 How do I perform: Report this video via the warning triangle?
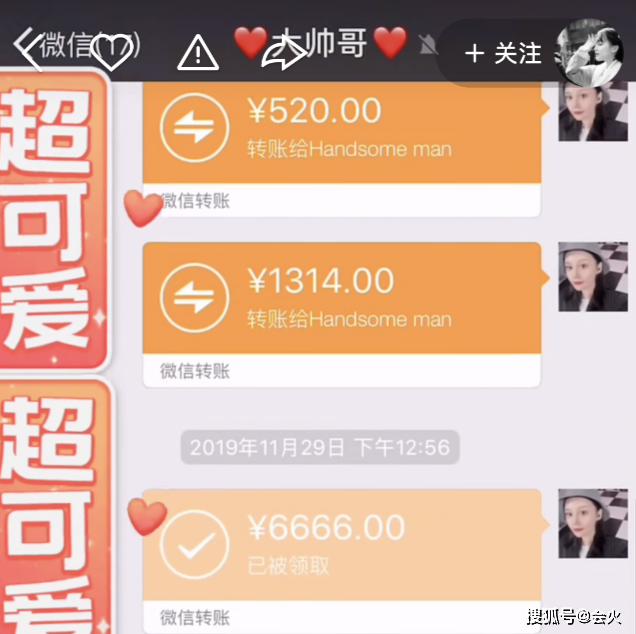[x=197, y=52]
